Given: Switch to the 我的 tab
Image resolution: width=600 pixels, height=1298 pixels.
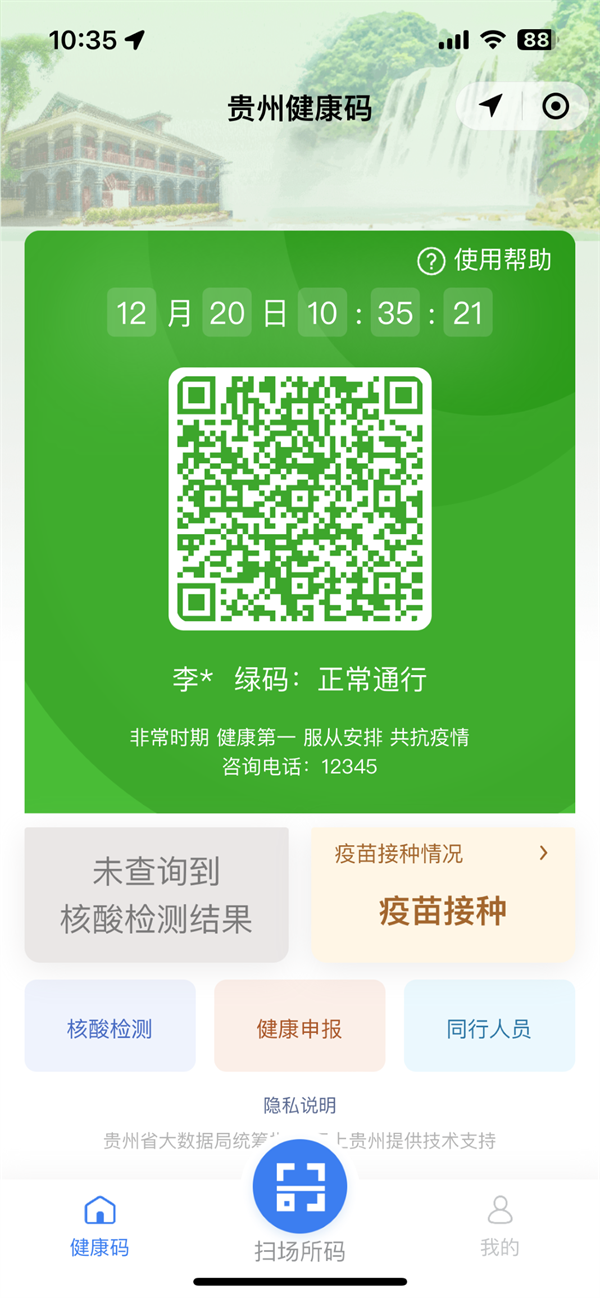Looking at the screenshot, I should 500,1226.
